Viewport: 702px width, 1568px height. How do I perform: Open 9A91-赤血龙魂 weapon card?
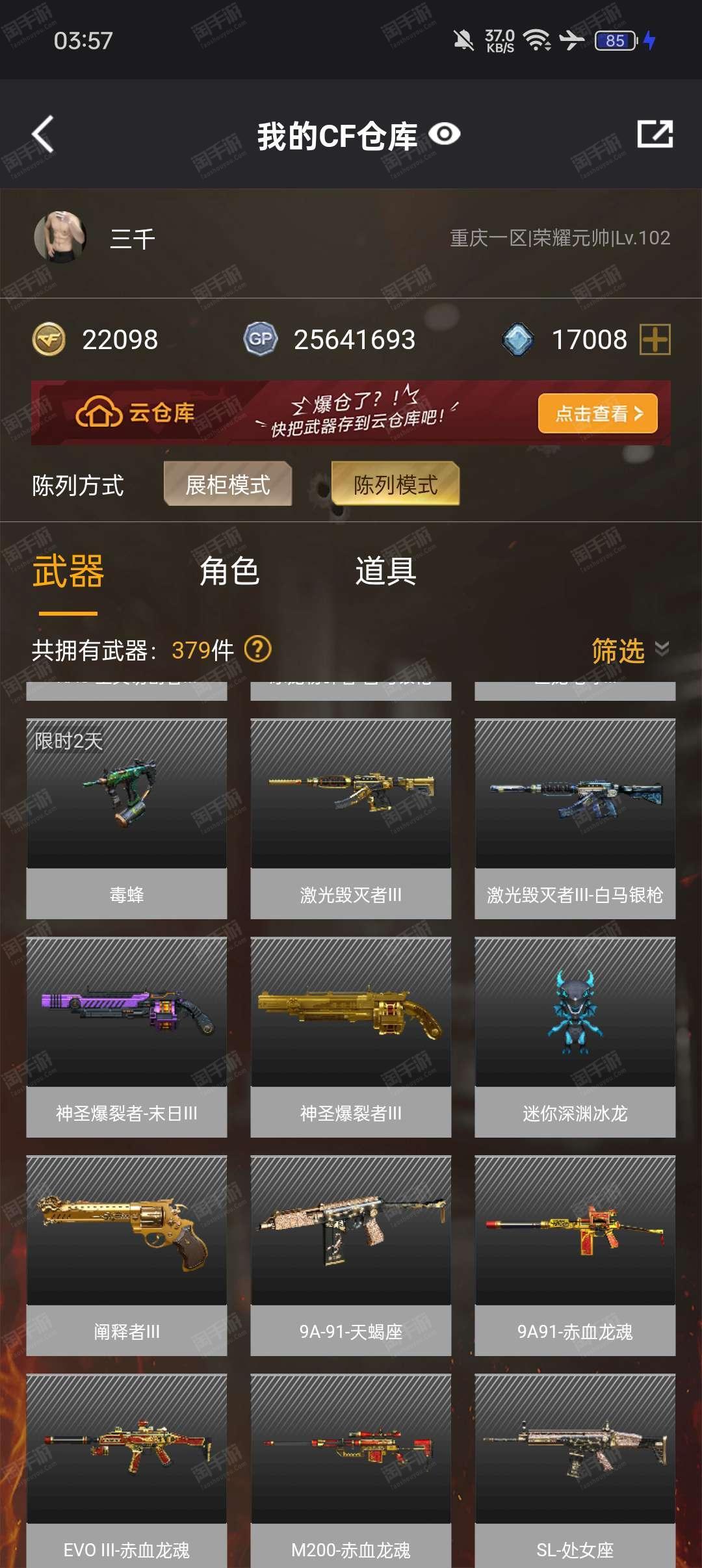click(575, 1255)
